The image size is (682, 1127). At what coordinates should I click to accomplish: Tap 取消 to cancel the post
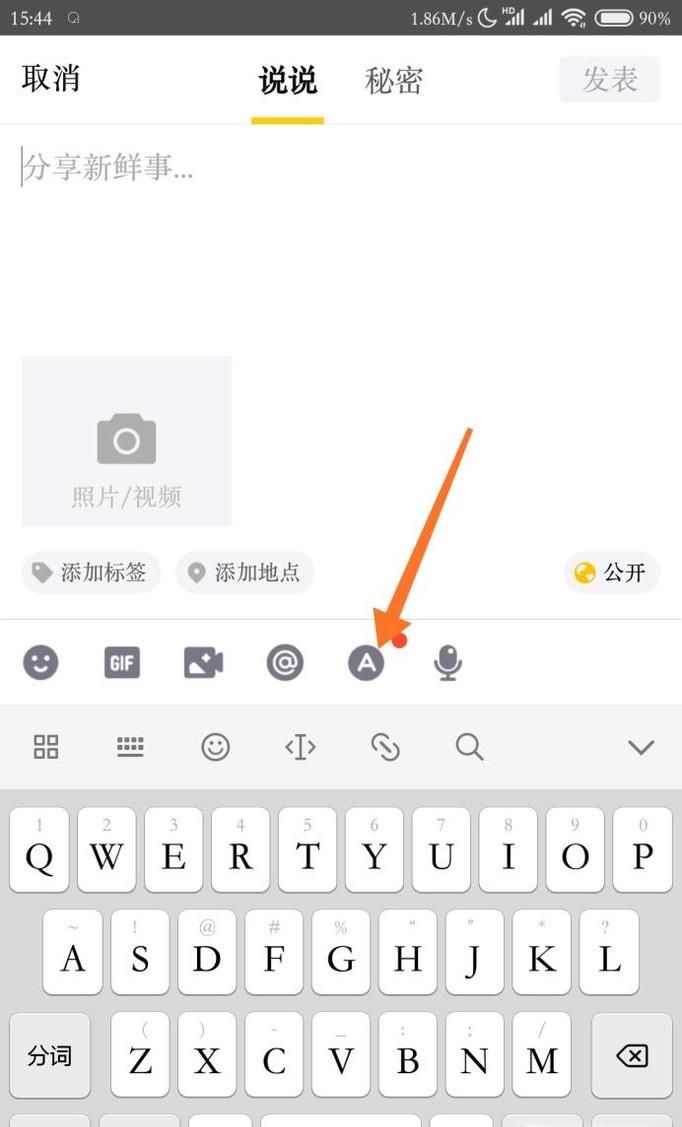tap(50, 79)
